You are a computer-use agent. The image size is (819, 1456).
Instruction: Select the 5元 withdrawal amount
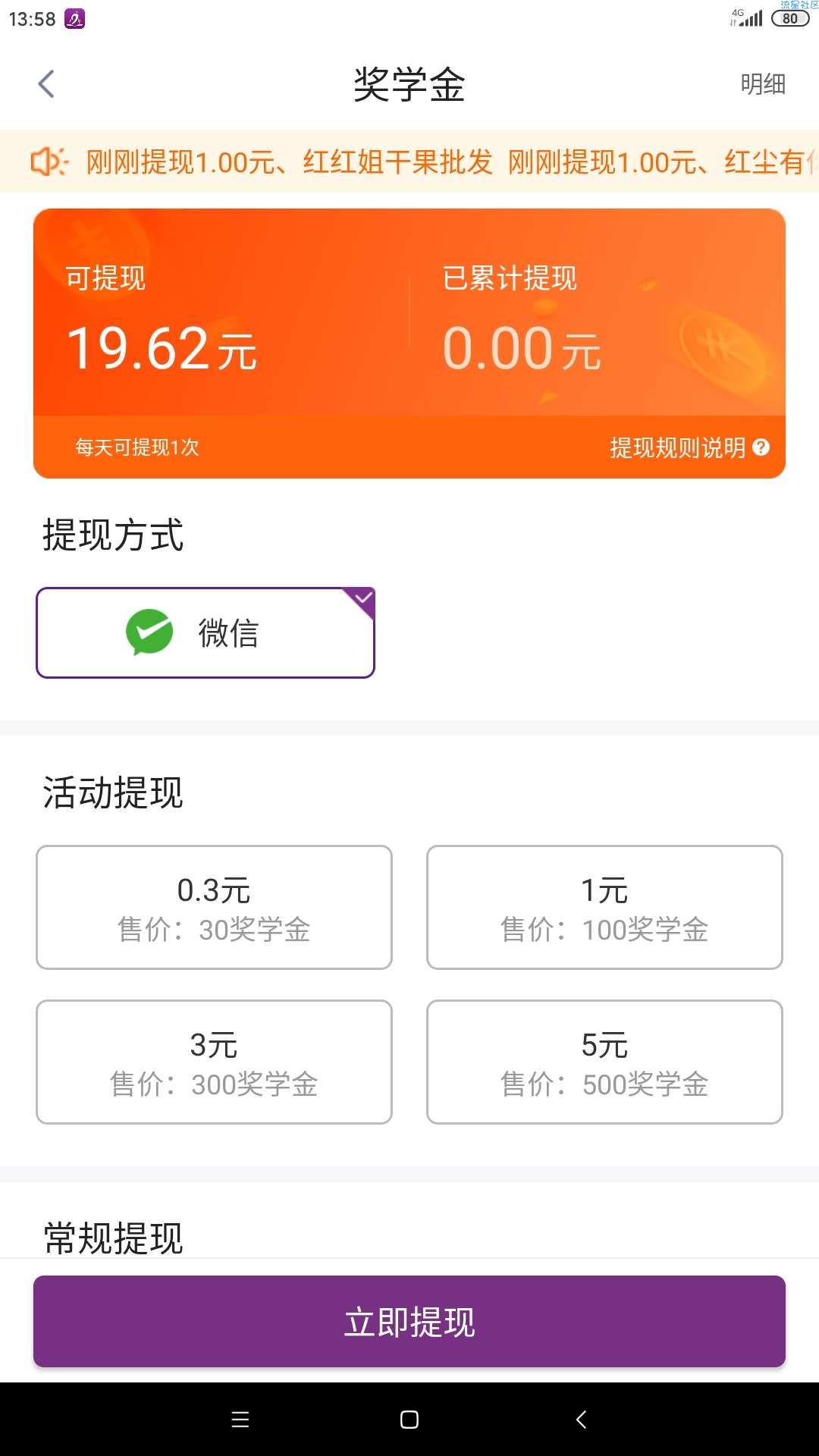click(604, 1062)
